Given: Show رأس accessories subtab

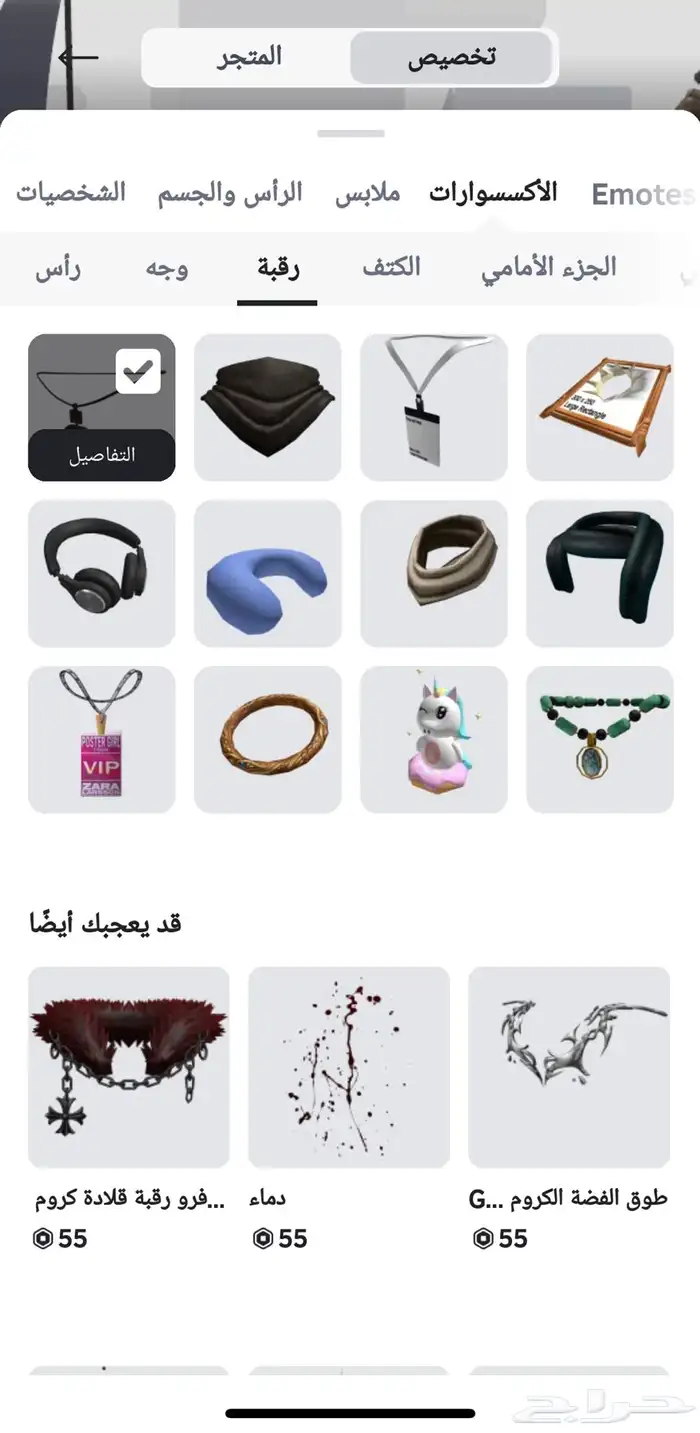Looking at the screenshot, I should point(58,268).
